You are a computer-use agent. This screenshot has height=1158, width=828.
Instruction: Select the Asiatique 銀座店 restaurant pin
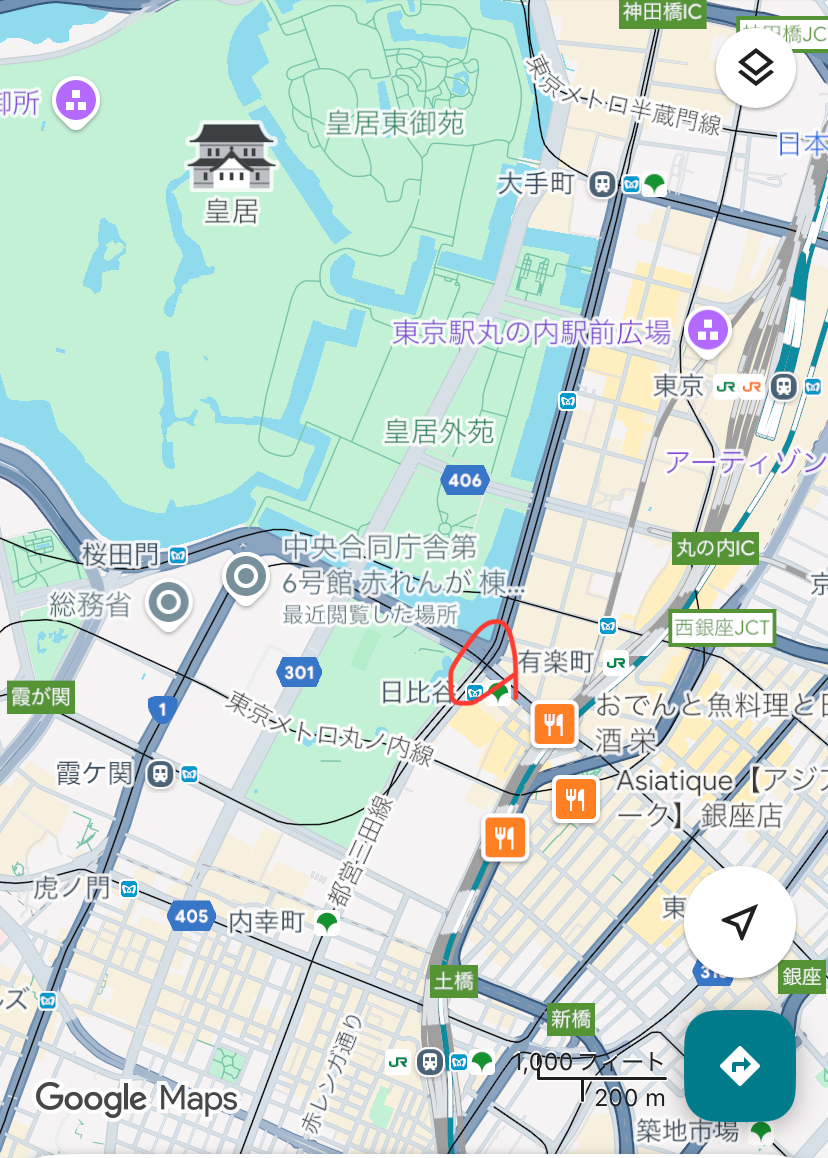point(575,798)
